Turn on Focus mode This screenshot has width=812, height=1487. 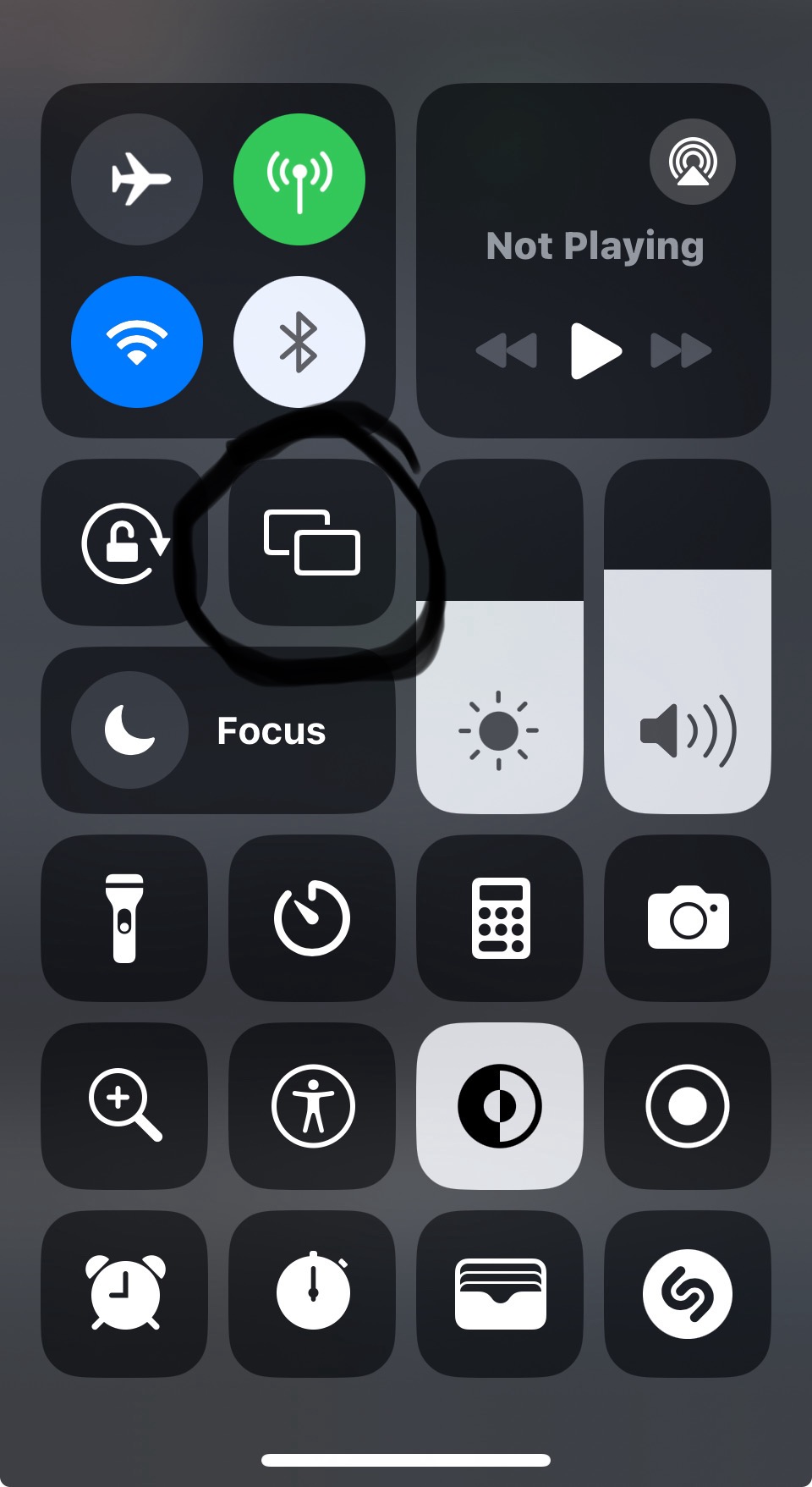point(218,730)
